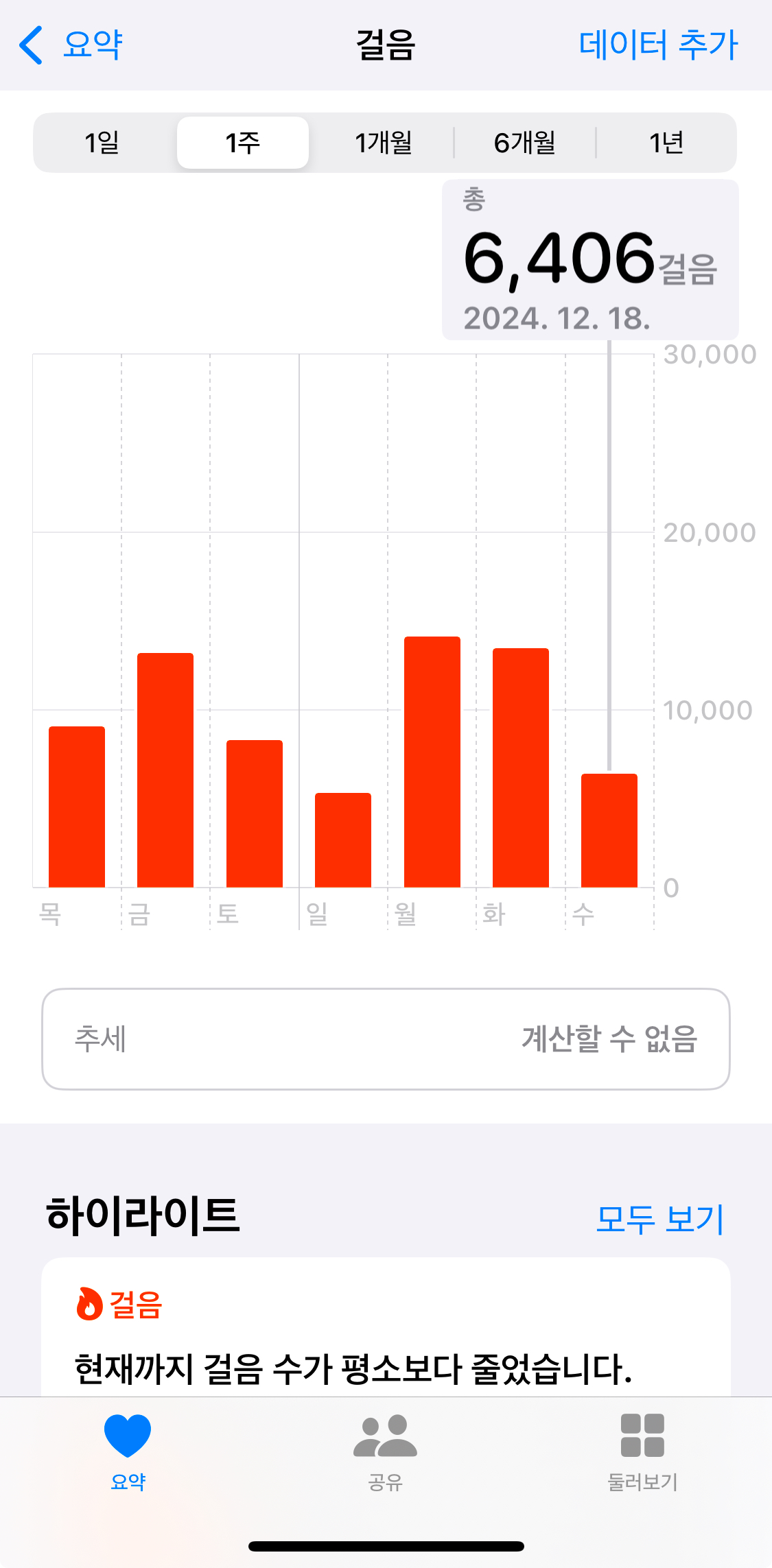This screenshot has width=772, height=1568.
Task: Switch to the 1년 range
Action: point(666,143)
